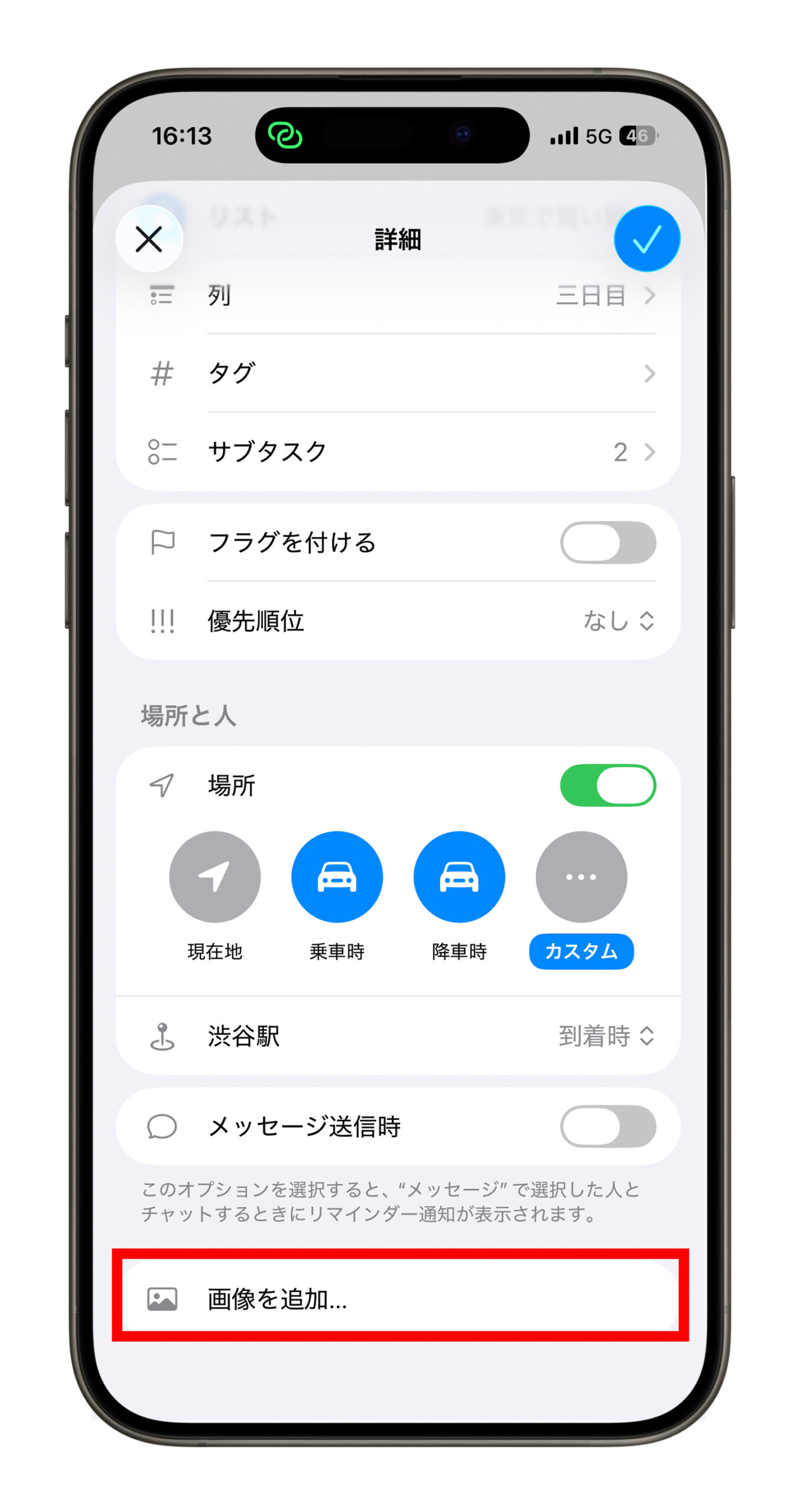Screen dimensions: 800x1512
Task: Confirm changes with the blue checkmark
Action: (x=646, y=239)
